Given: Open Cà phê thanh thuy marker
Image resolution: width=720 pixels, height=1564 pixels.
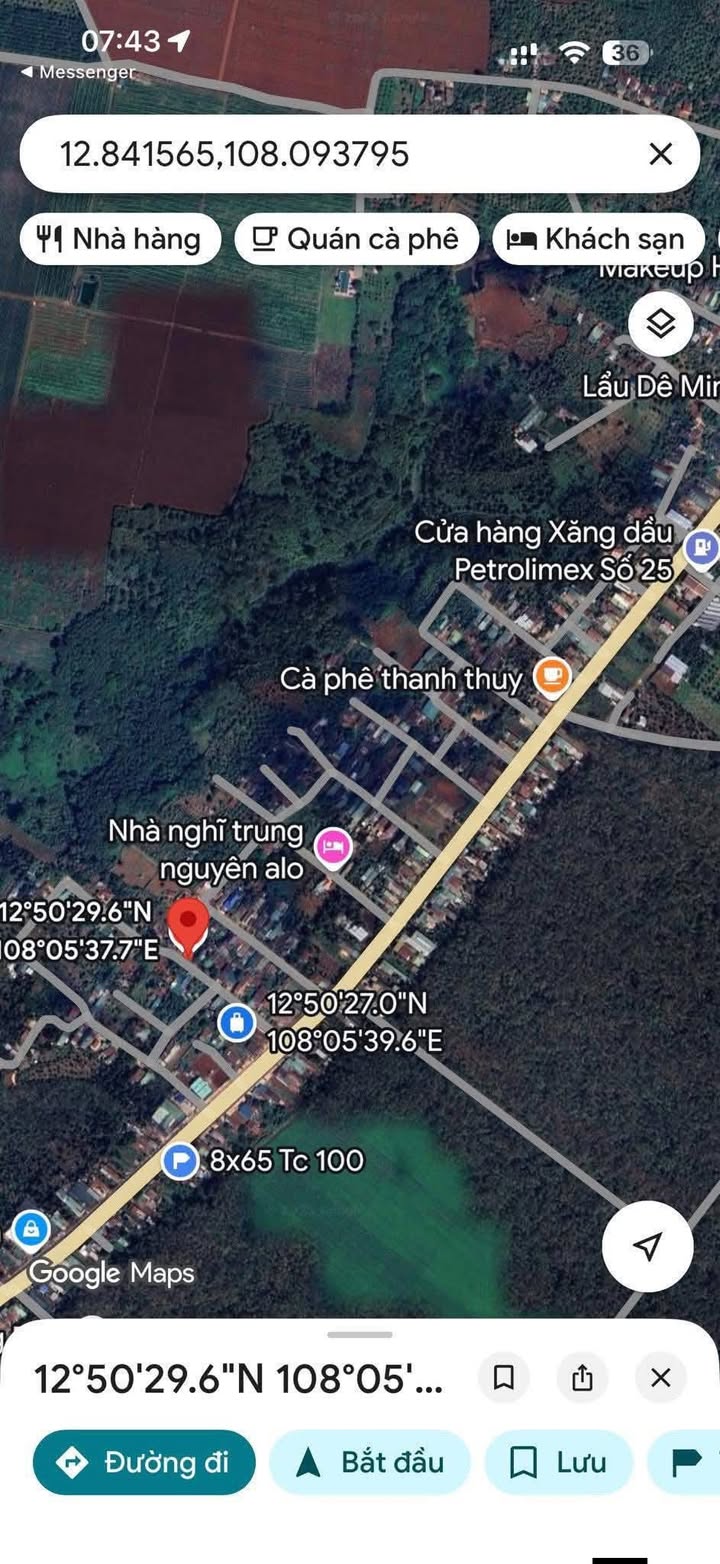Looking at the screenshot, I should point(551,677).
